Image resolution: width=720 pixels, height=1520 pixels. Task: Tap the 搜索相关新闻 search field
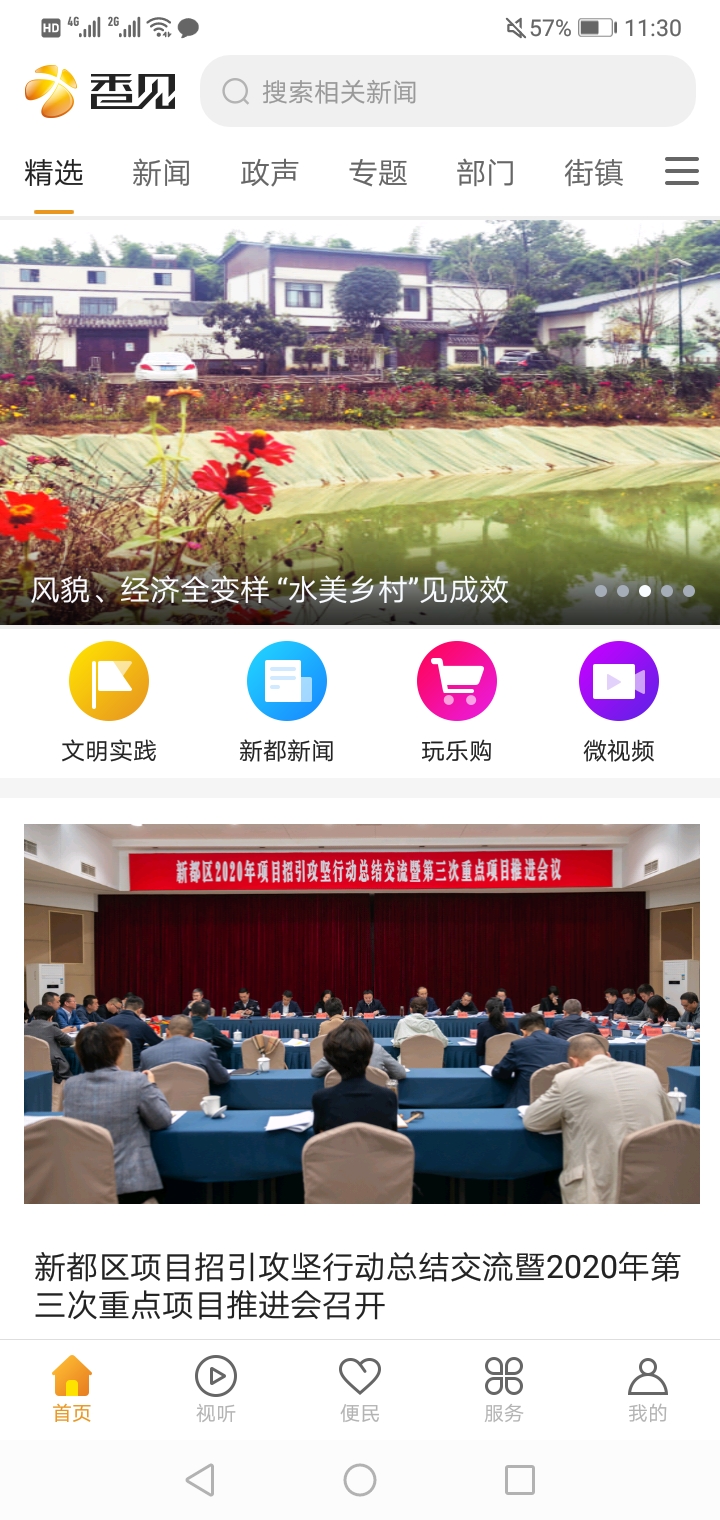point(447,91)
